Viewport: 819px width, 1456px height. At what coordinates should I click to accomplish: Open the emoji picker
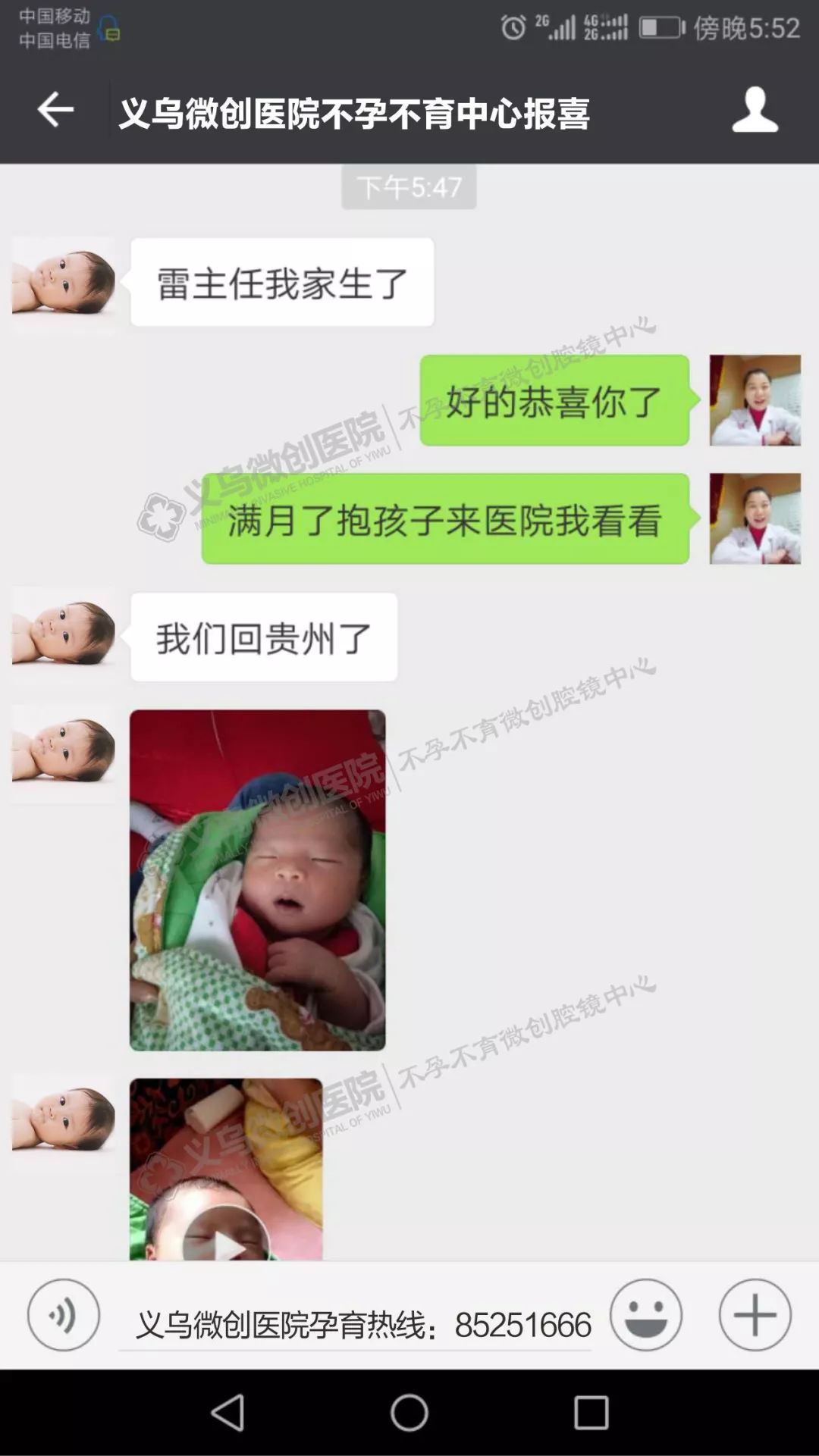point(645,1315)
